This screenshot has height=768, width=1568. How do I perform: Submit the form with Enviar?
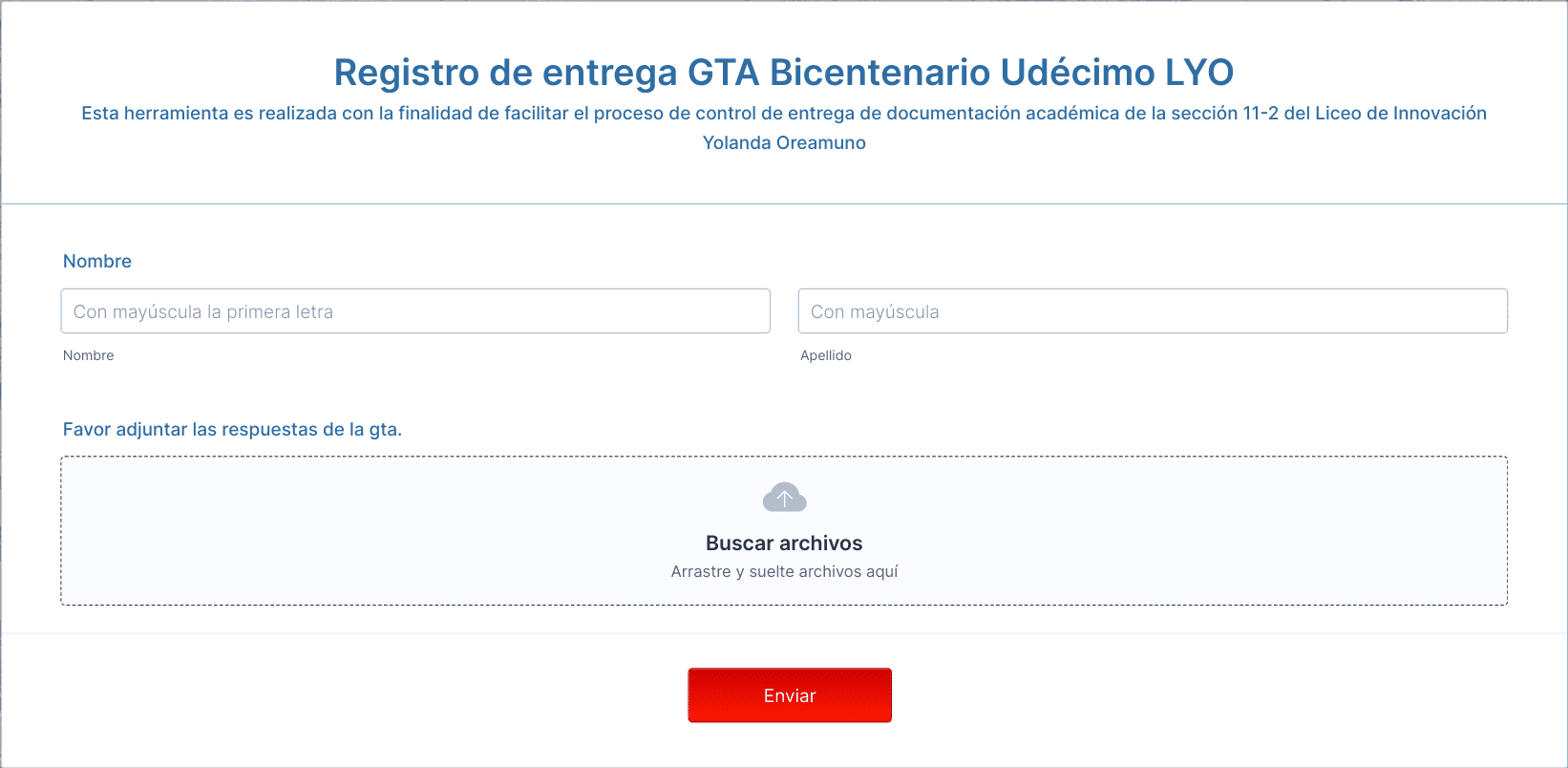point(790,695)
